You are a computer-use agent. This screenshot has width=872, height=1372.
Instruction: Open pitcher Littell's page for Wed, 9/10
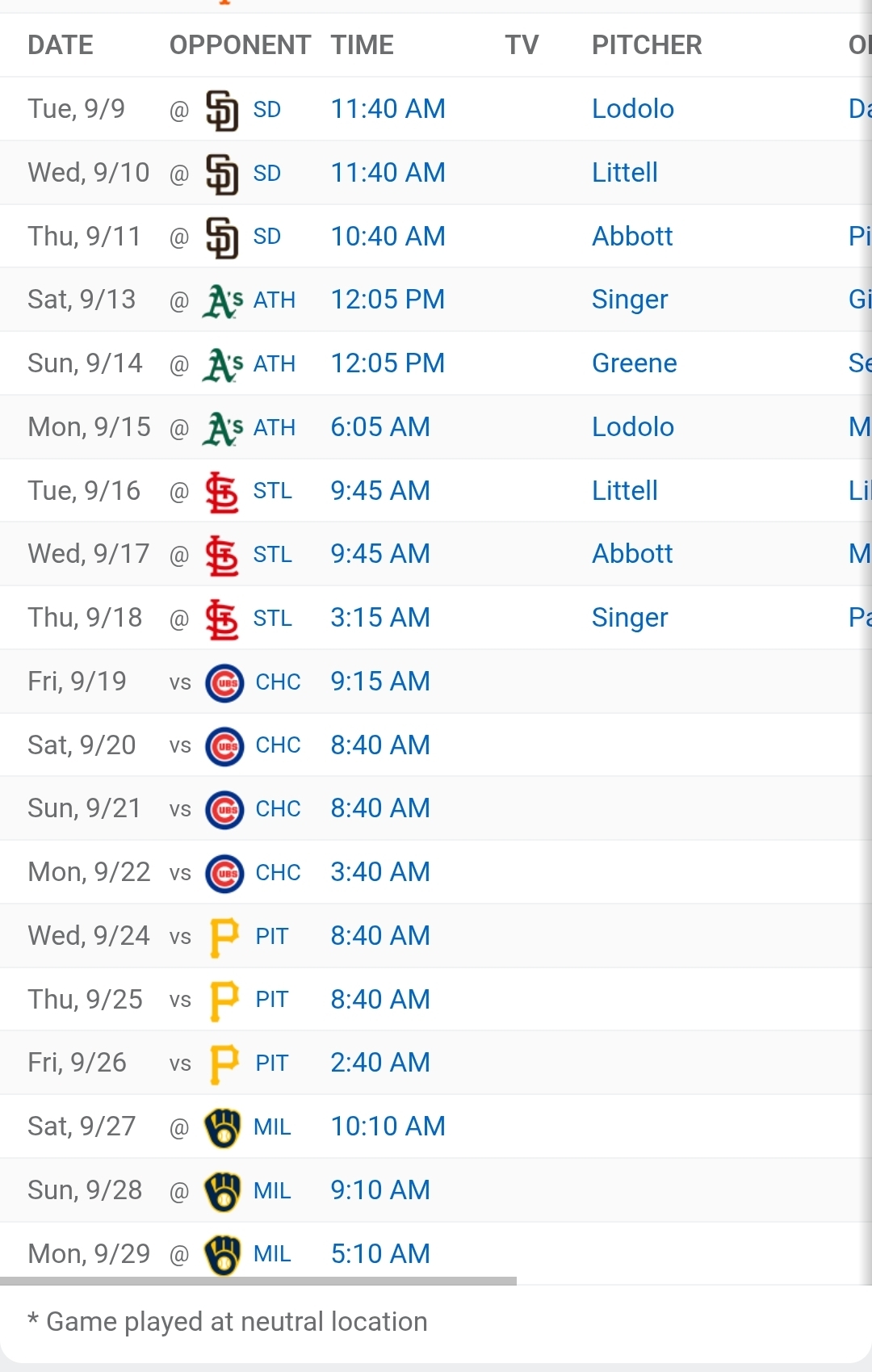point(624,173)
